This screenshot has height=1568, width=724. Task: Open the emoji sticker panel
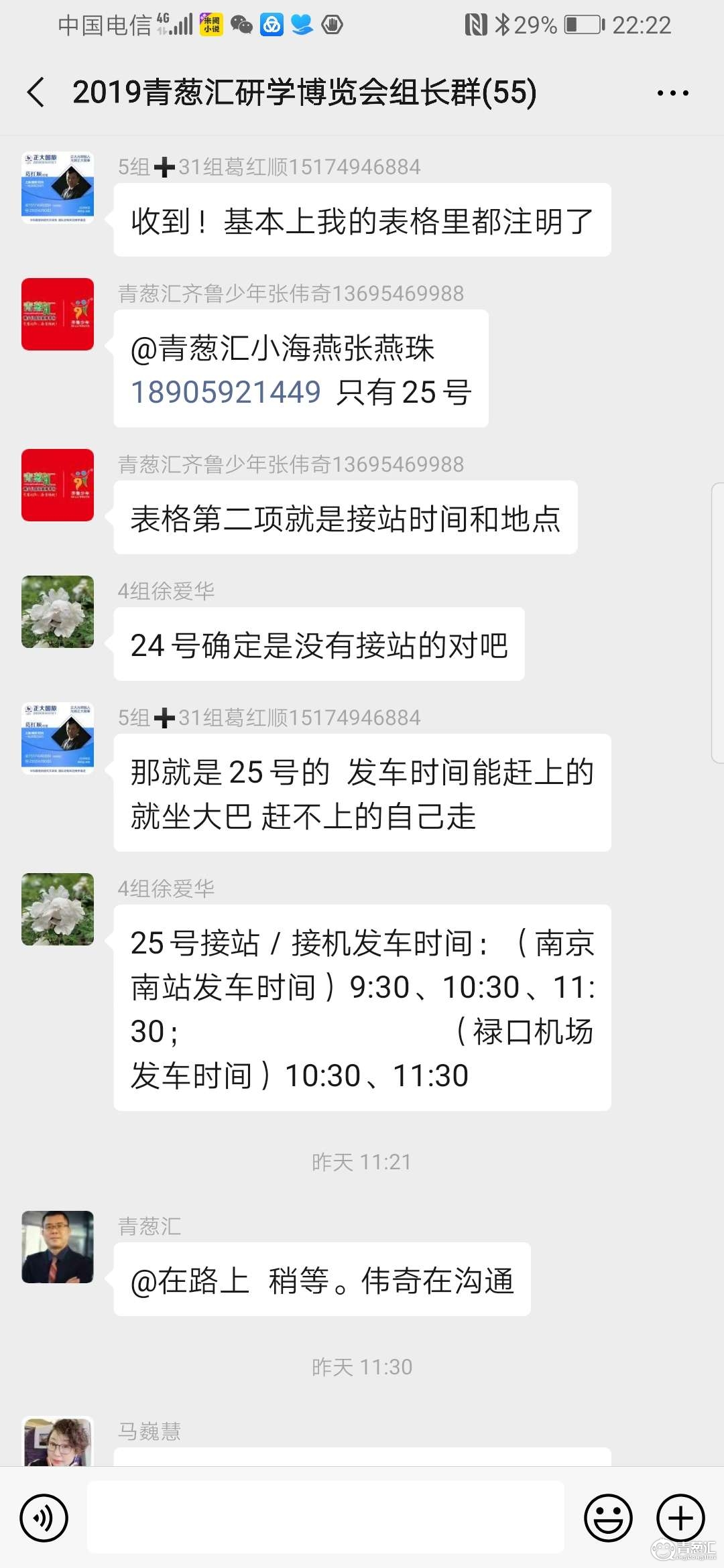[x=608, y=1518]
